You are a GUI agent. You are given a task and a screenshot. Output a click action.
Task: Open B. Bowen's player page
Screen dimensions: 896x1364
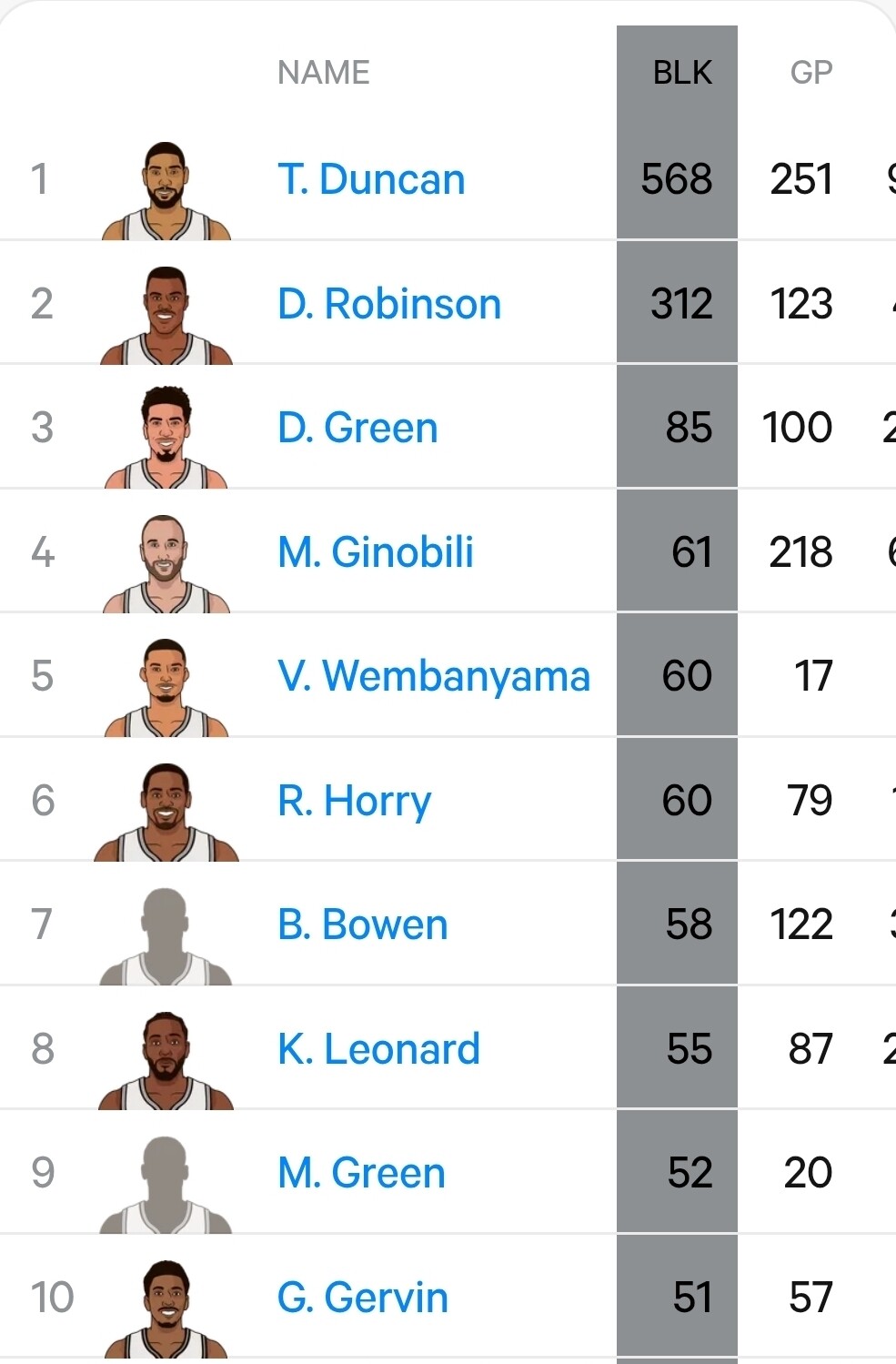coord(363,924)
